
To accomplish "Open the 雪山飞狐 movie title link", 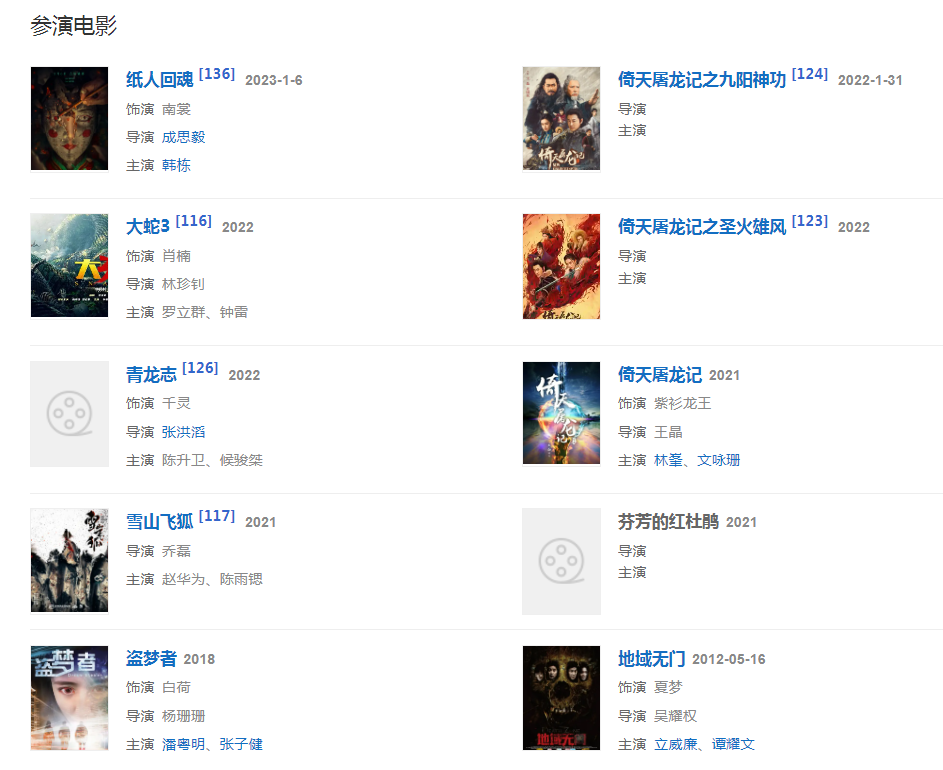I will pos(159,522).
